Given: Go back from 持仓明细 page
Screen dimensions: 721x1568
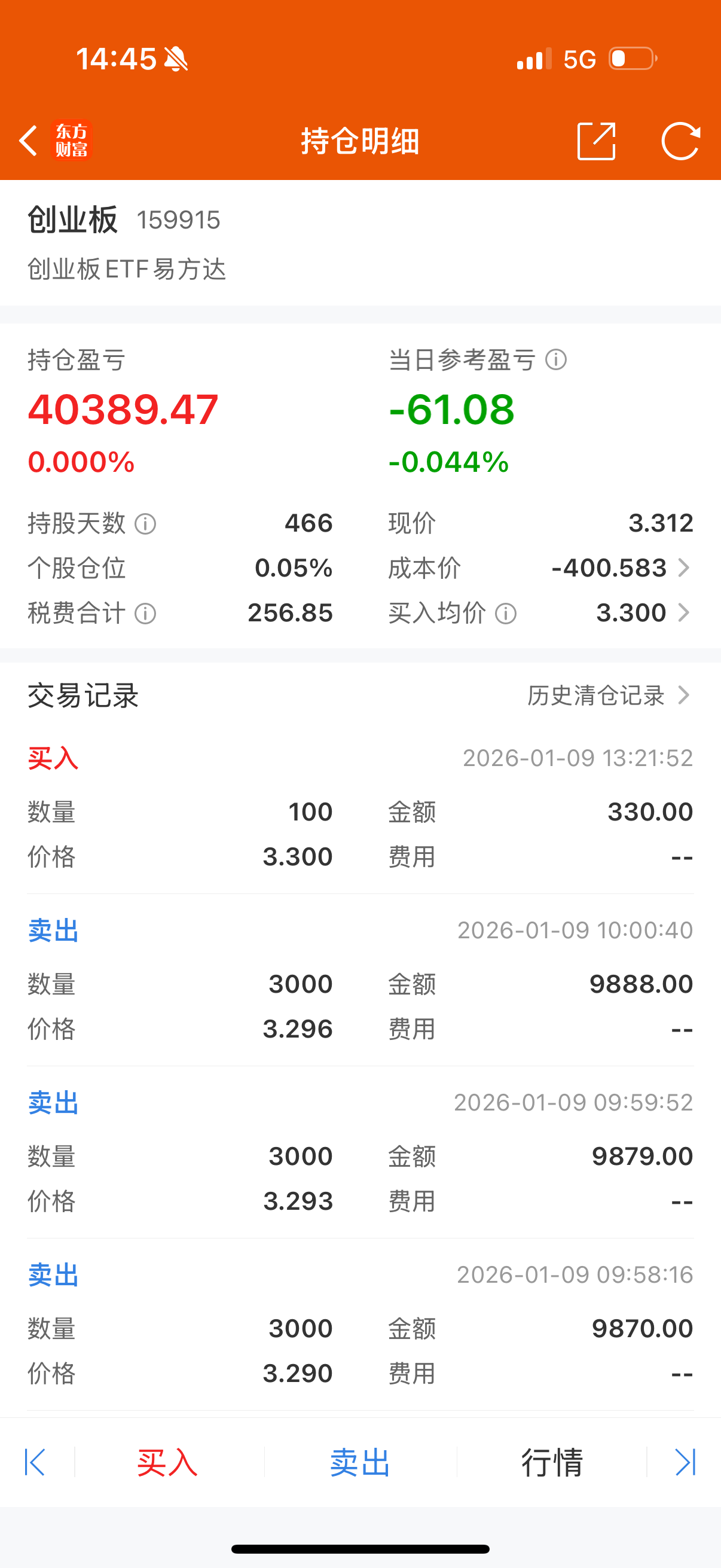Looking at the screenshot, I should coord(29,141).
